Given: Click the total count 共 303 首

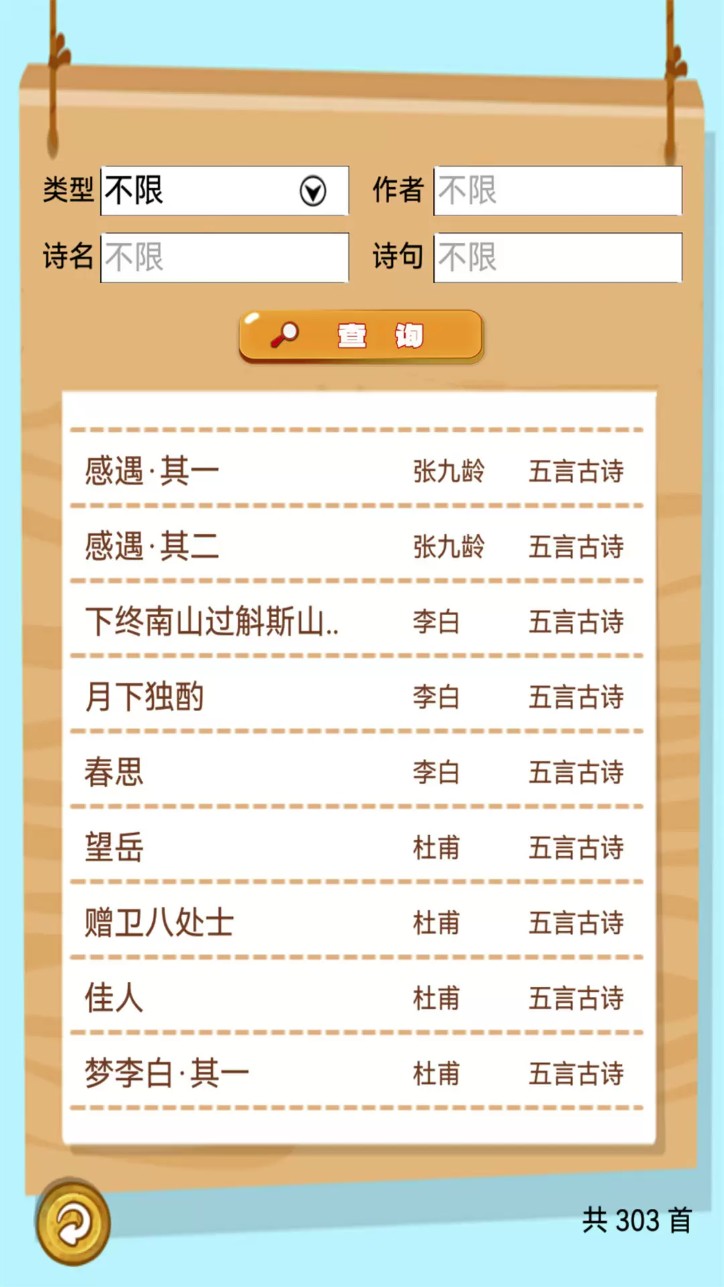Looking at the screenshot, I should [x=638, y=1221].
